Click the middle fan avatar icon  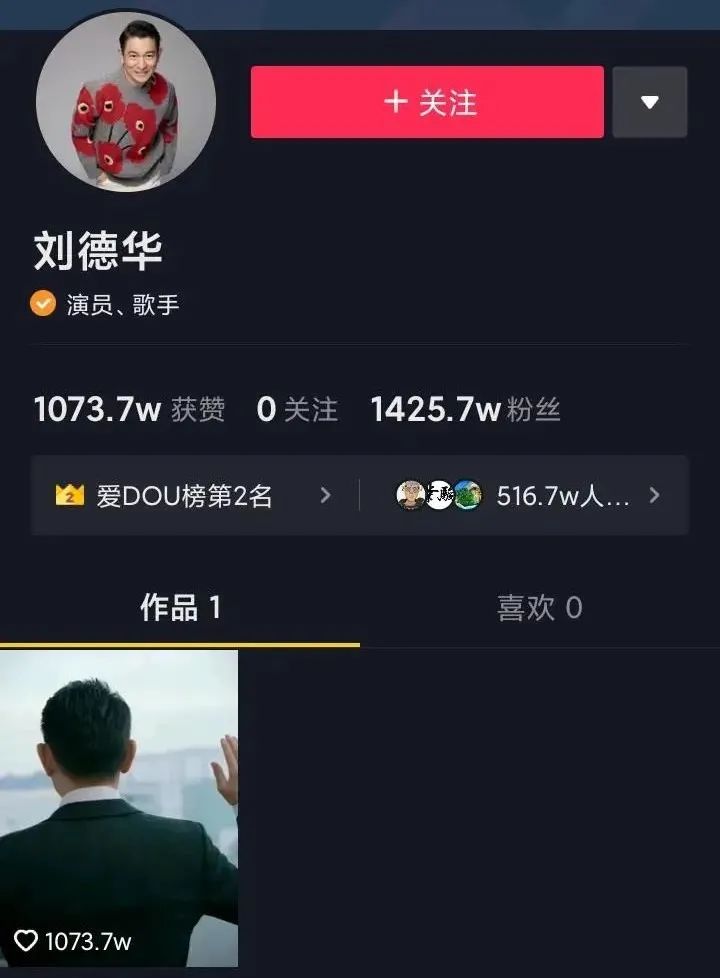438,495
